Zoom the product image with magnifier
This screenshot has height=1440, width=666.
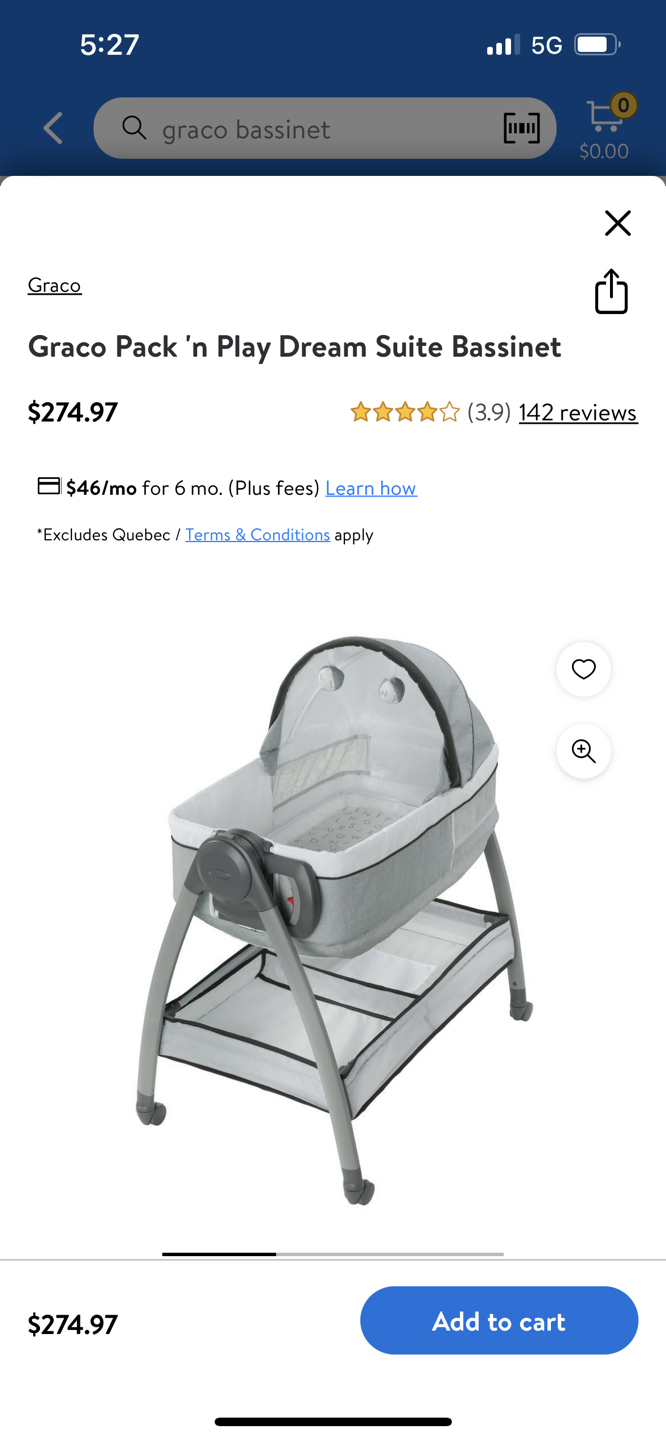583,751
